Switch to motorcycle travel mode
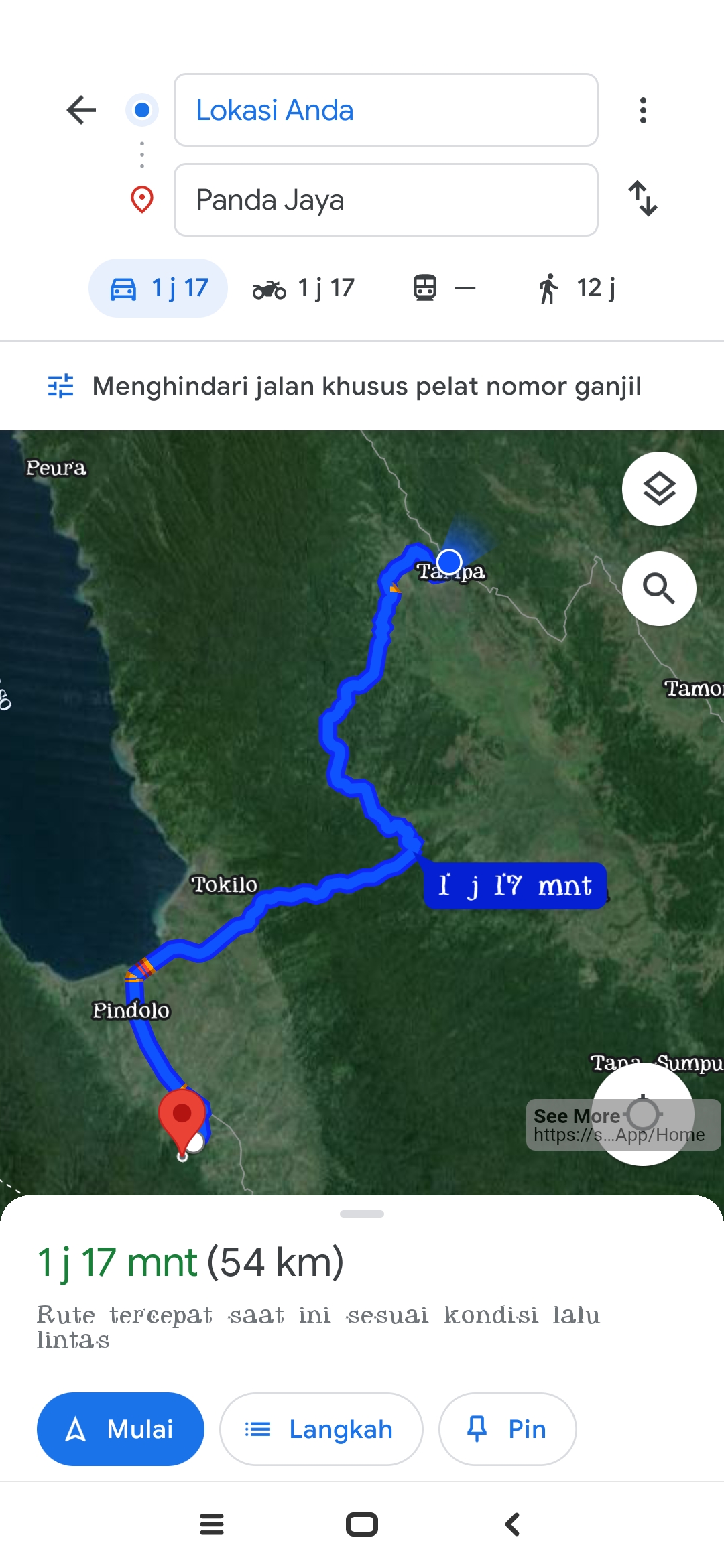The height and width of the screenshot is (1568, 724). coord(304,288)
